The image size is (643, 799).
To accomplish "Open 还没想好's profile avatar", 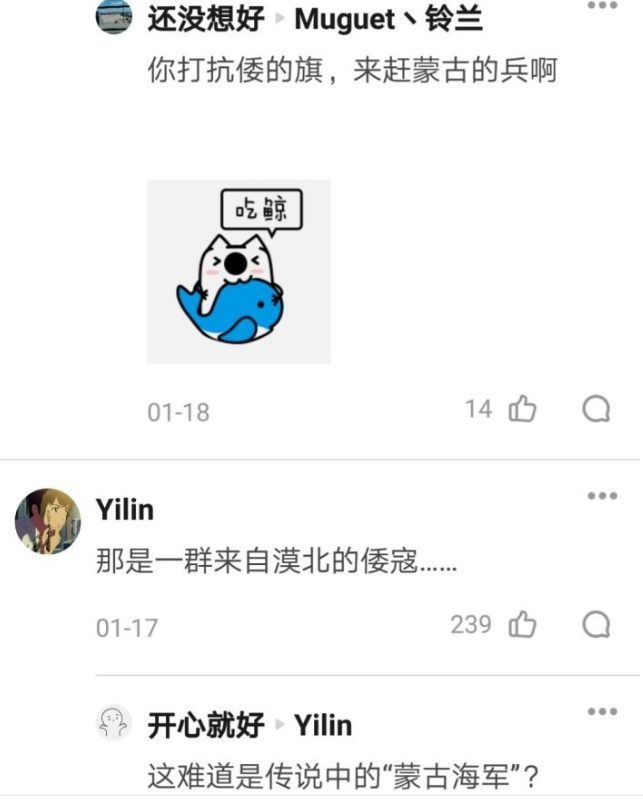I will coord(114,16).
